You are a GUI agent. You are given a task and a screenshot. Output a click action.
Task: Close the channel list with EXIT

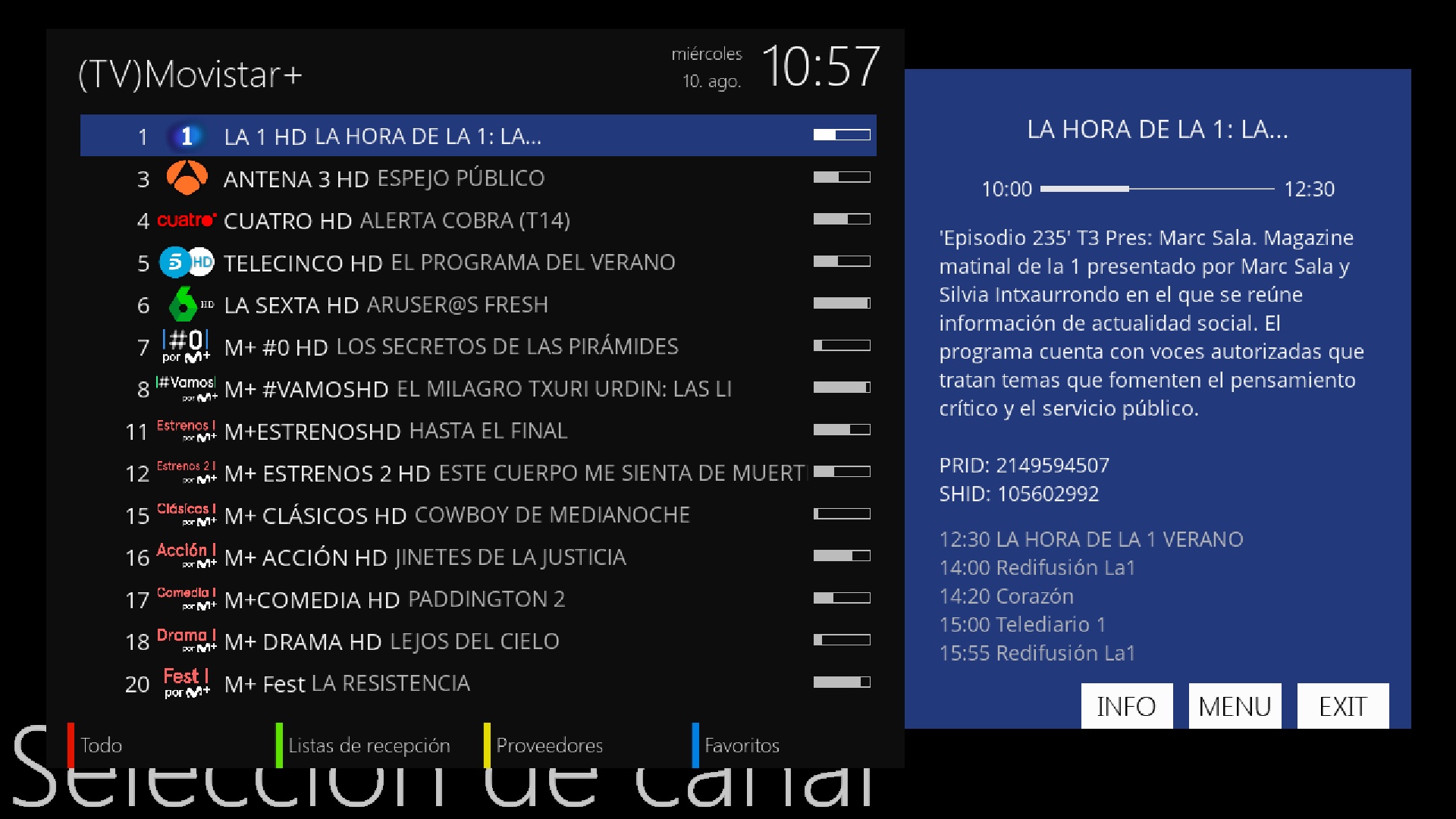pyautogui.click(x=1342, y=706)
